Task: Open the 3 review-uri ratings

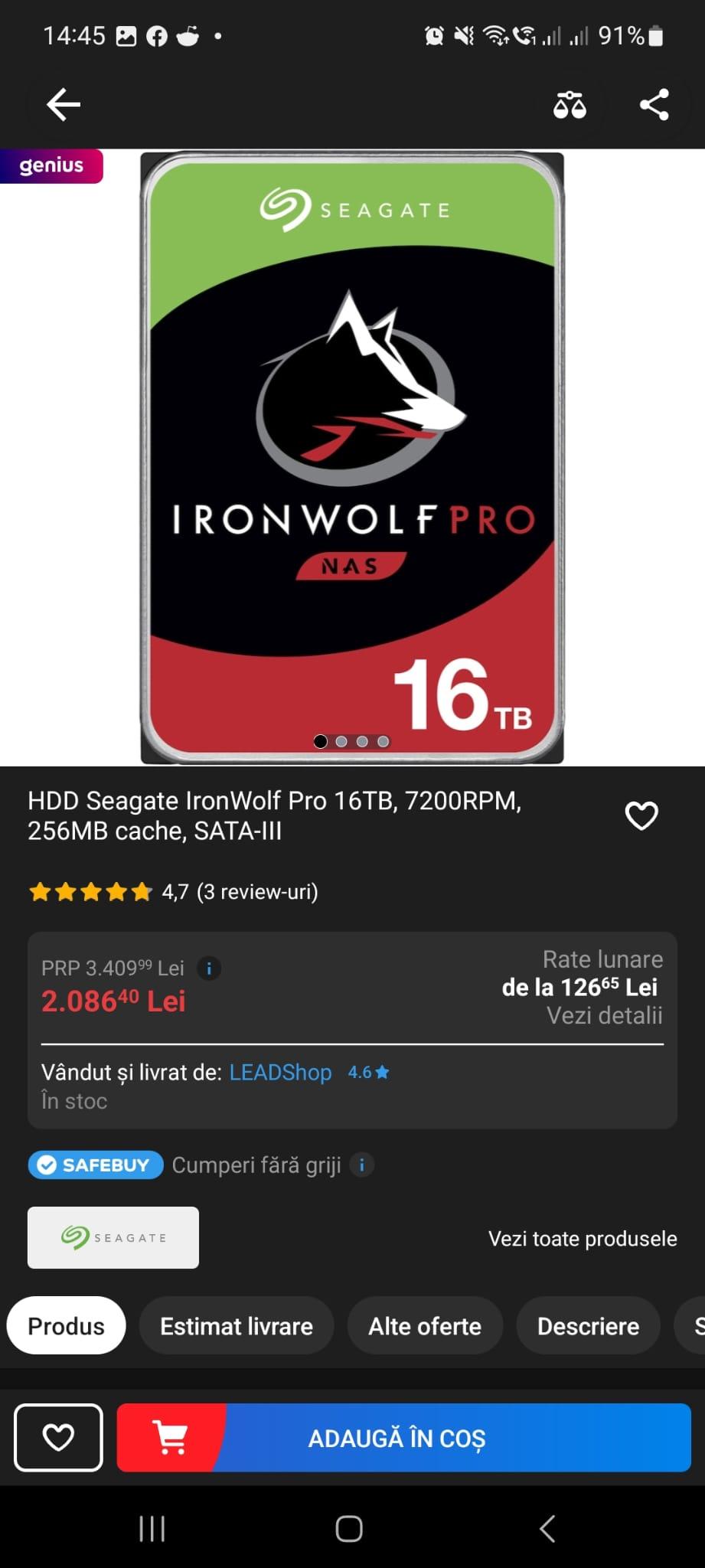Action: (x=257, y=892)
